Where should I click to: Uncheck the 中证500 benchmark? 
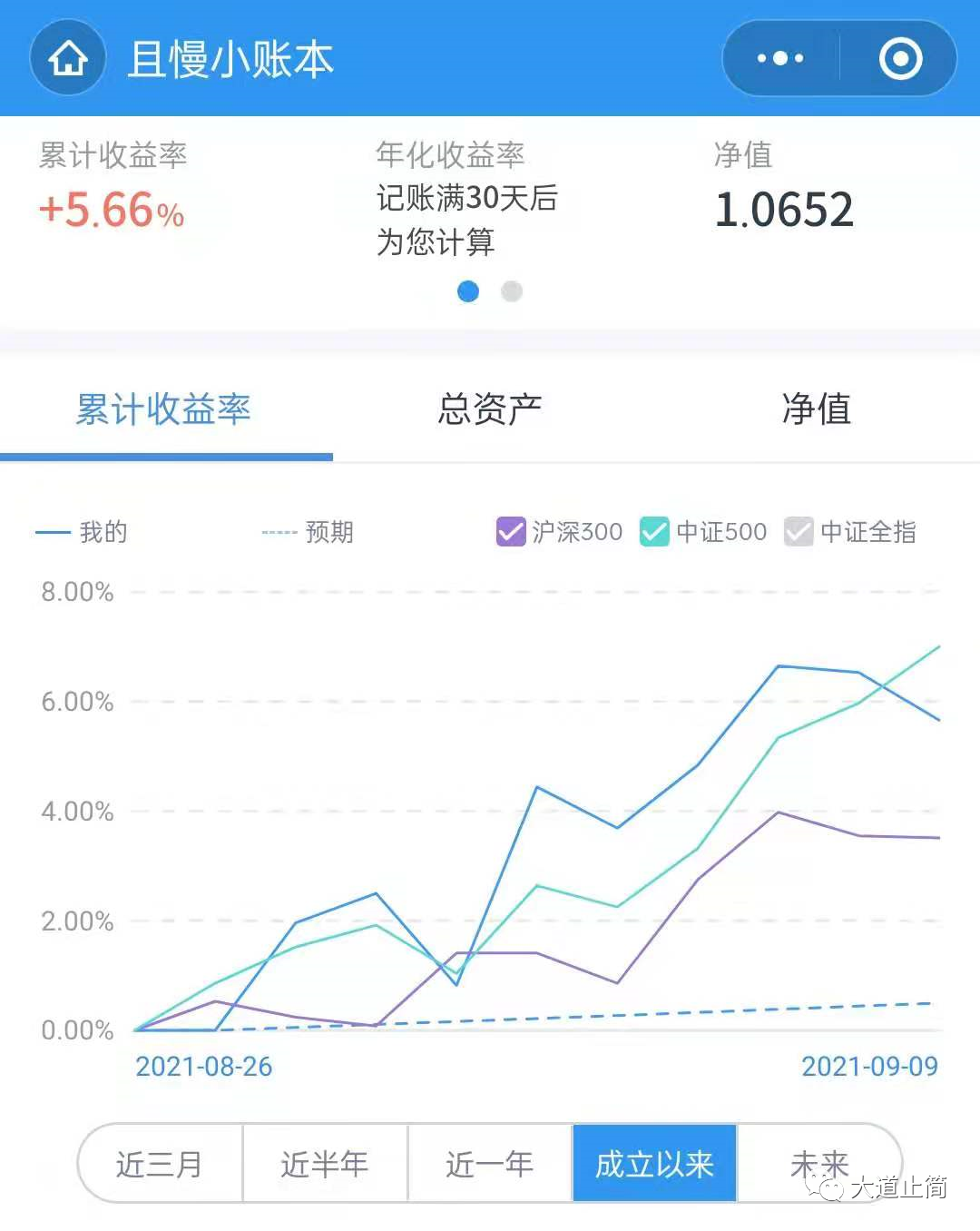(654, 531)
